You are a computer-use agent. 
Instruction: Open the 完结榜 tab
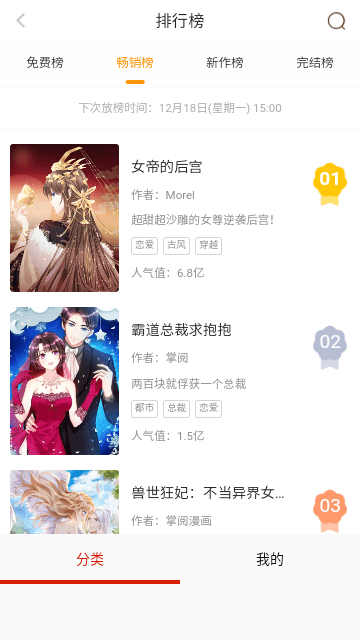(315, 62)
